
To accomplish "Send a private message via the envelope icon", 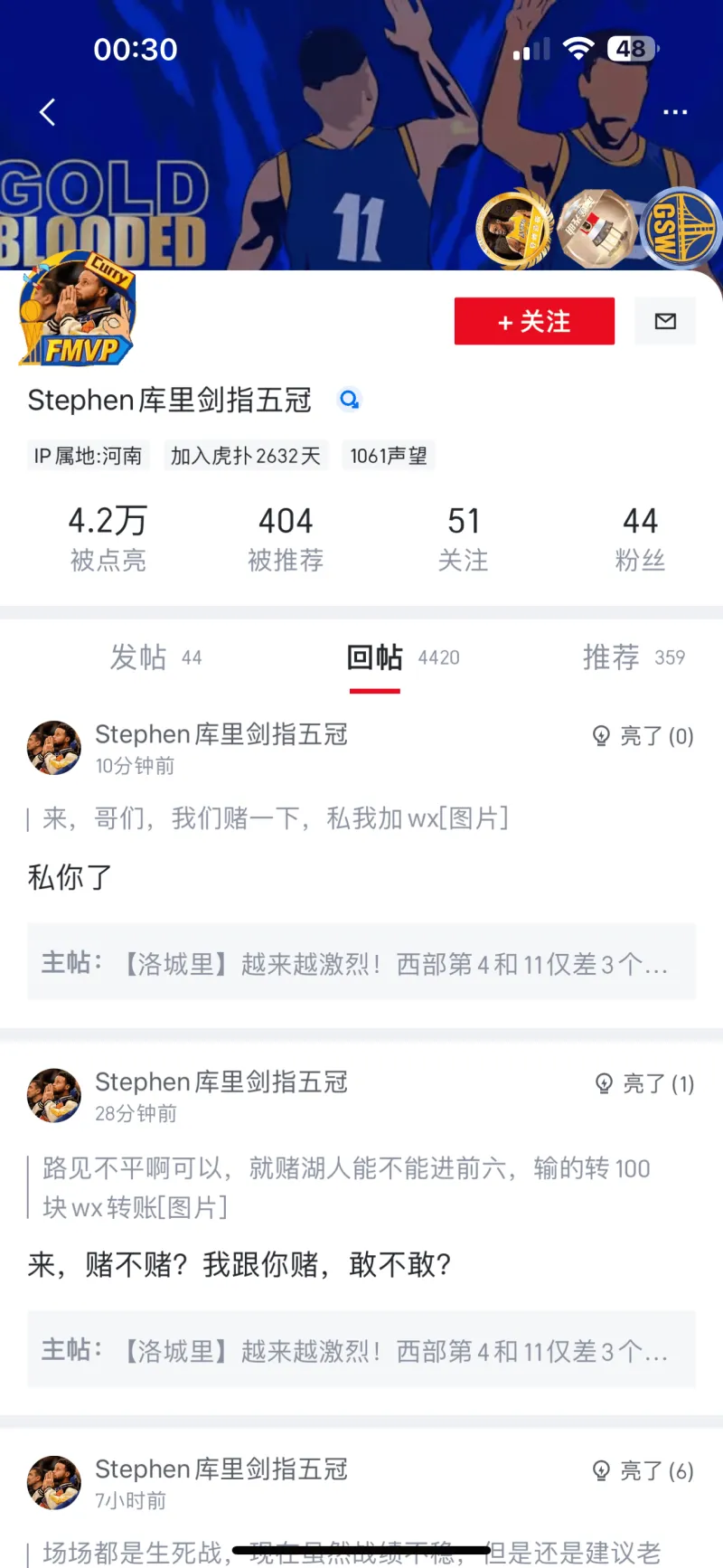I will pos(665,321).
